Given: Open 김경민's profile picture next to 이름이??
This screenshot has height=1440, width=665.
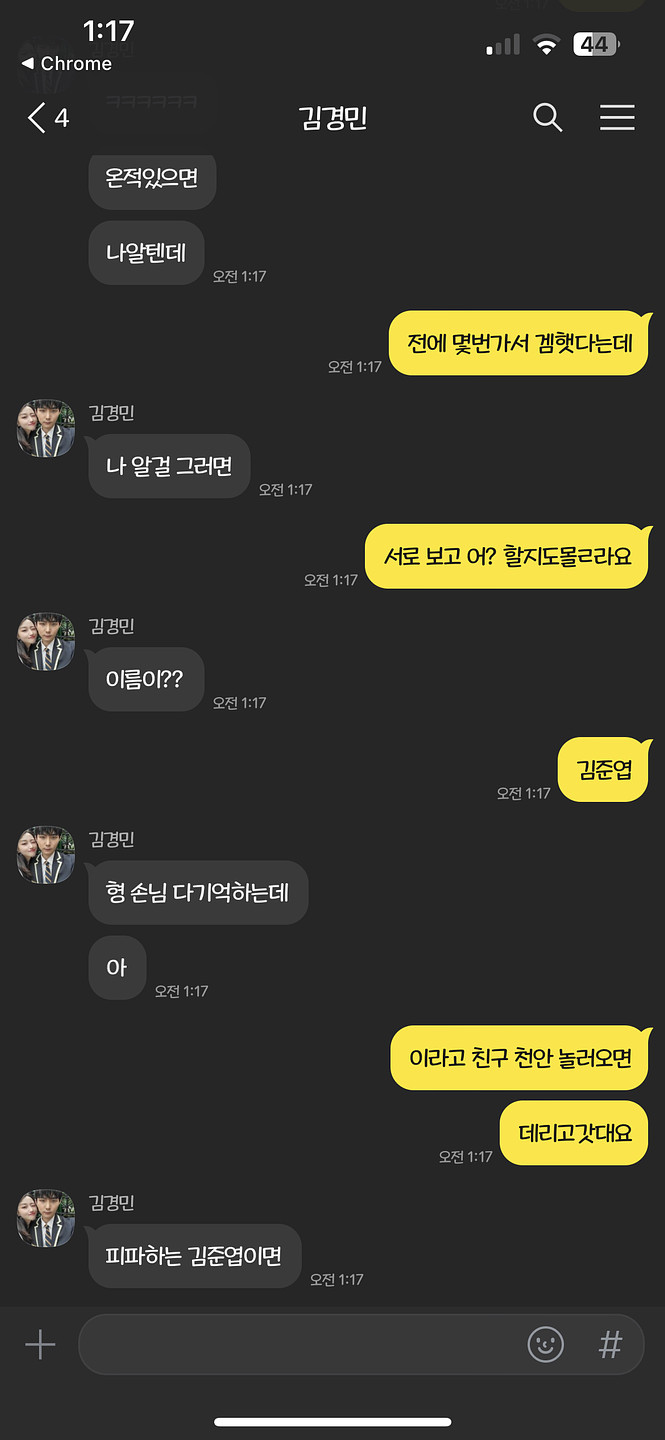Looking at the screenshot, I should click(46, 642).
